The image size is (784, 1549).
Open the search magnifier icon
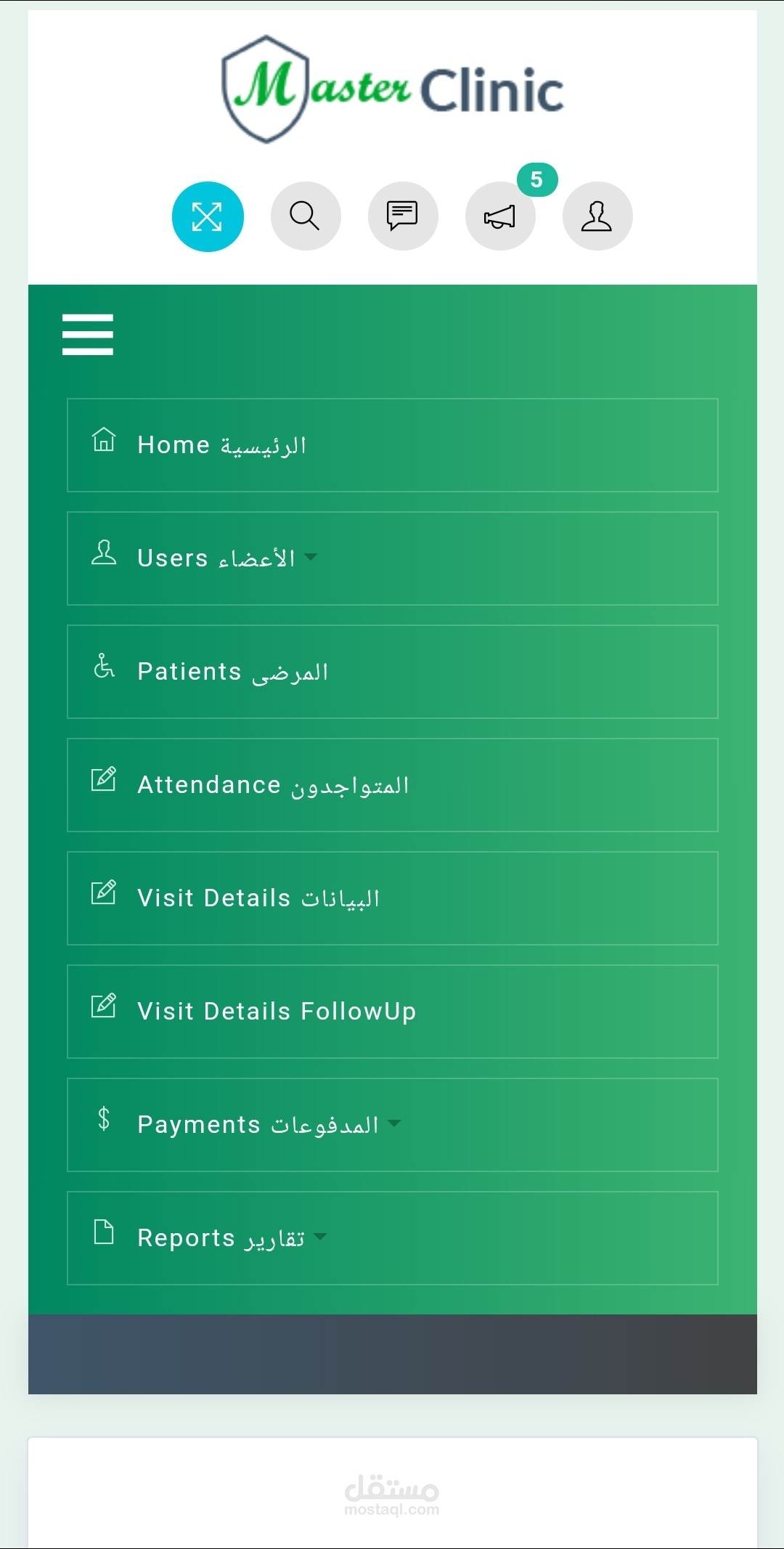[305, 216]
